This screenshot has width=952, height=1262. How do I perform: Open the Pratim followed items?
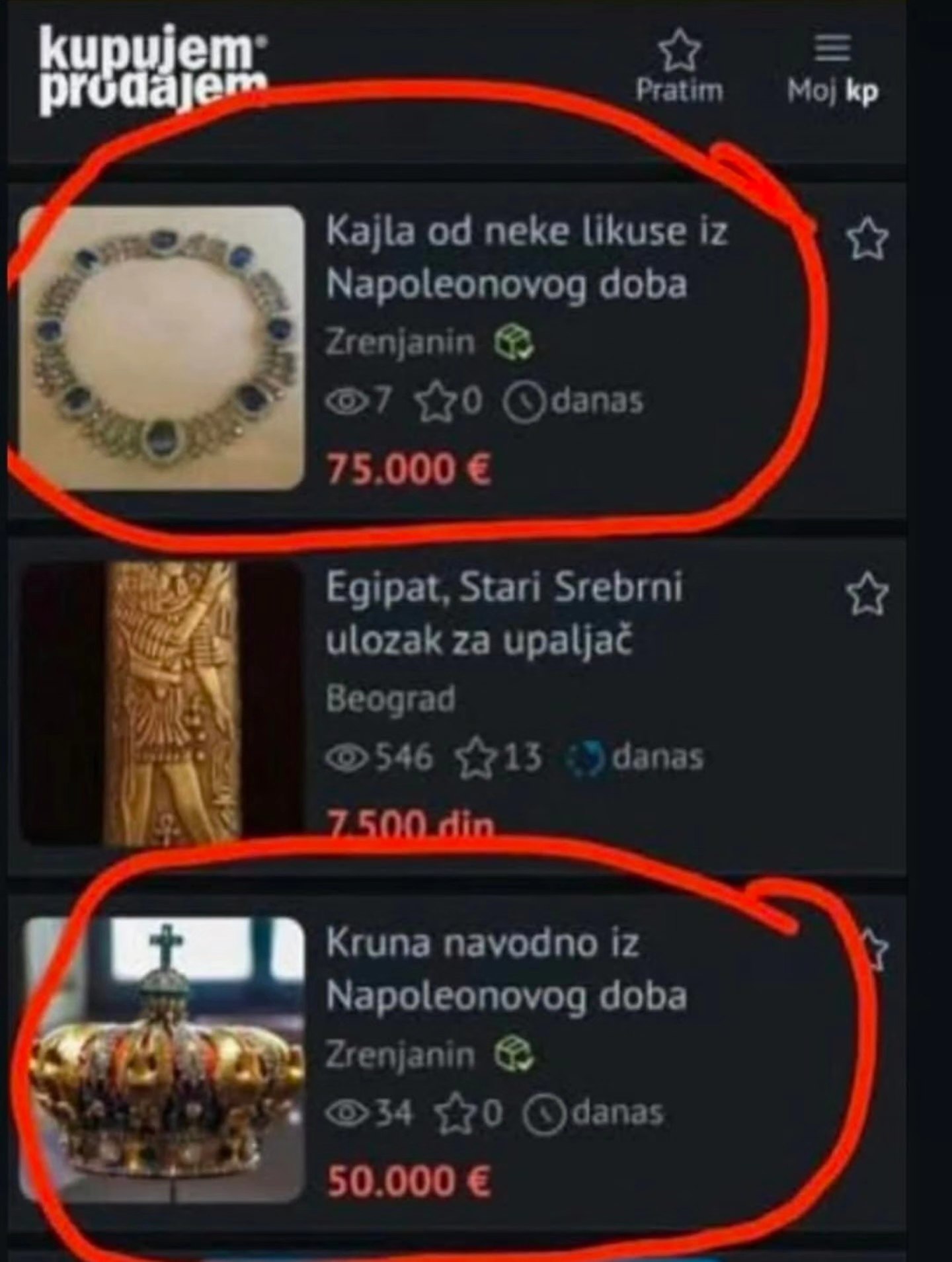(680, 69)
